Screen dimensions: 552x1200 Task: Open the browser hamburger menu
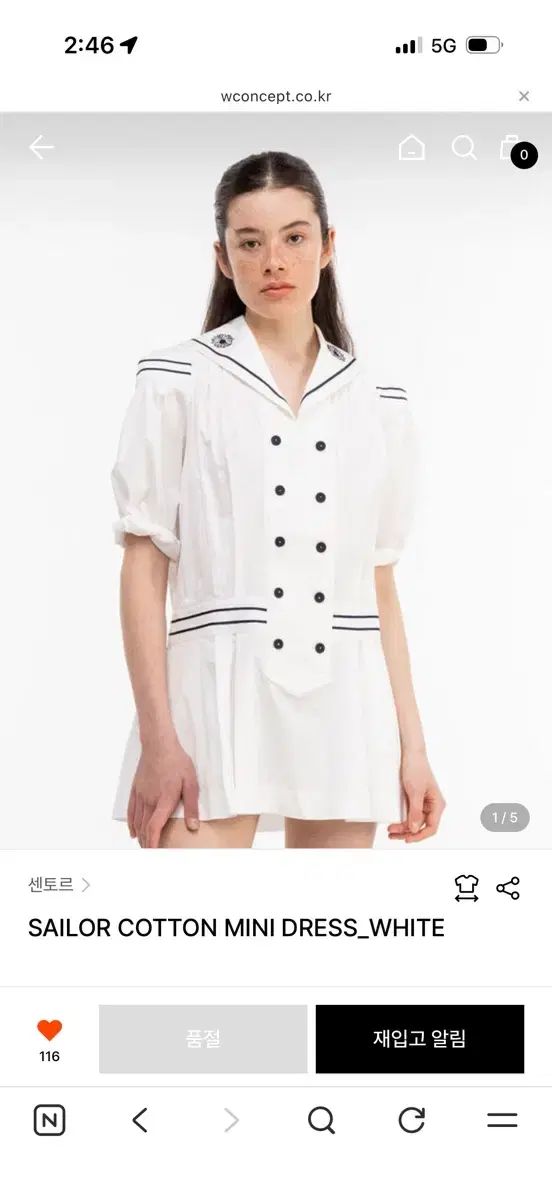pos(502,1121)
